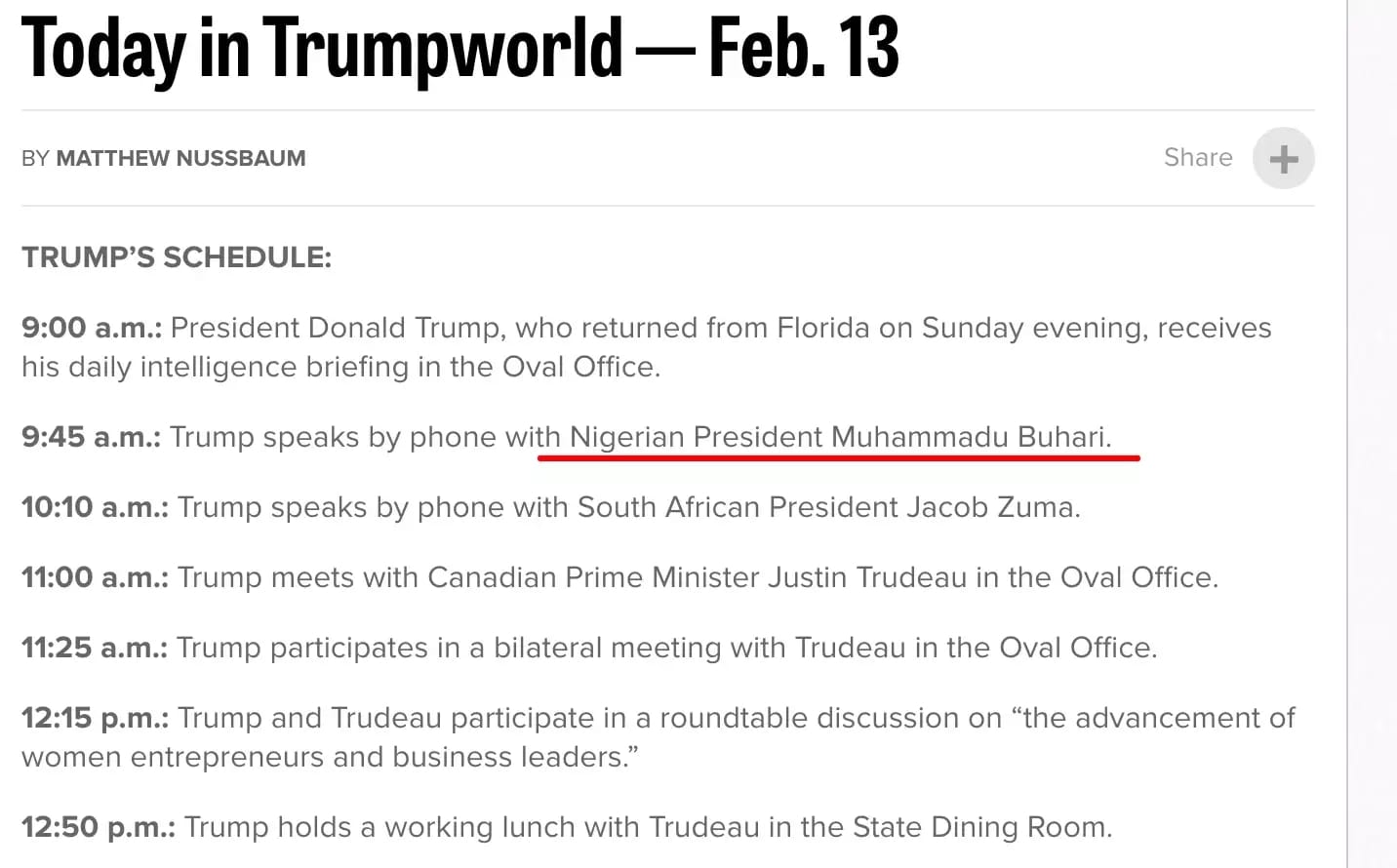Open author Matthew Nussbaum's page
The image size is (1397, 868).
click(180, 158)
